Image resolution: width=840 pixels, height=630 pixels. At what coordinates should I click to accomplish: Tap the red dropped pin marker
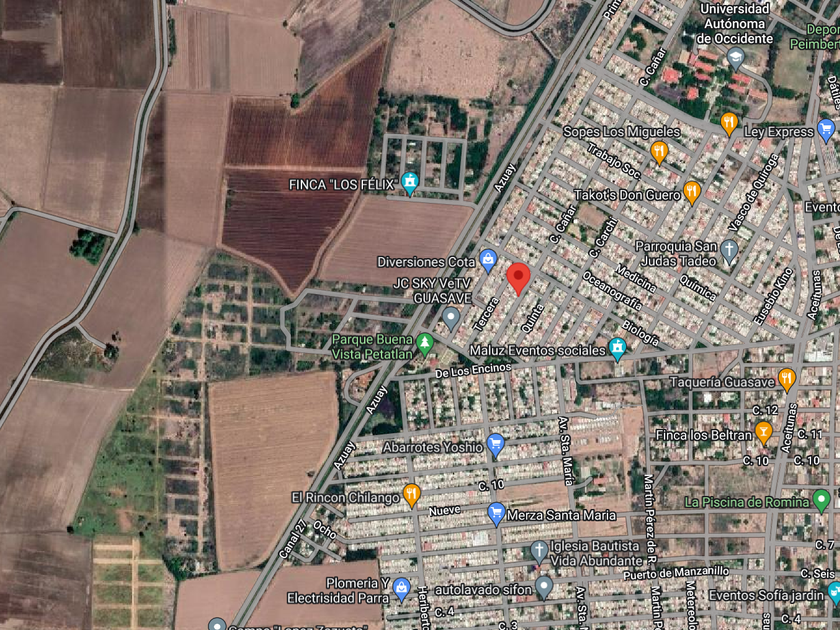tap(518, 278)
